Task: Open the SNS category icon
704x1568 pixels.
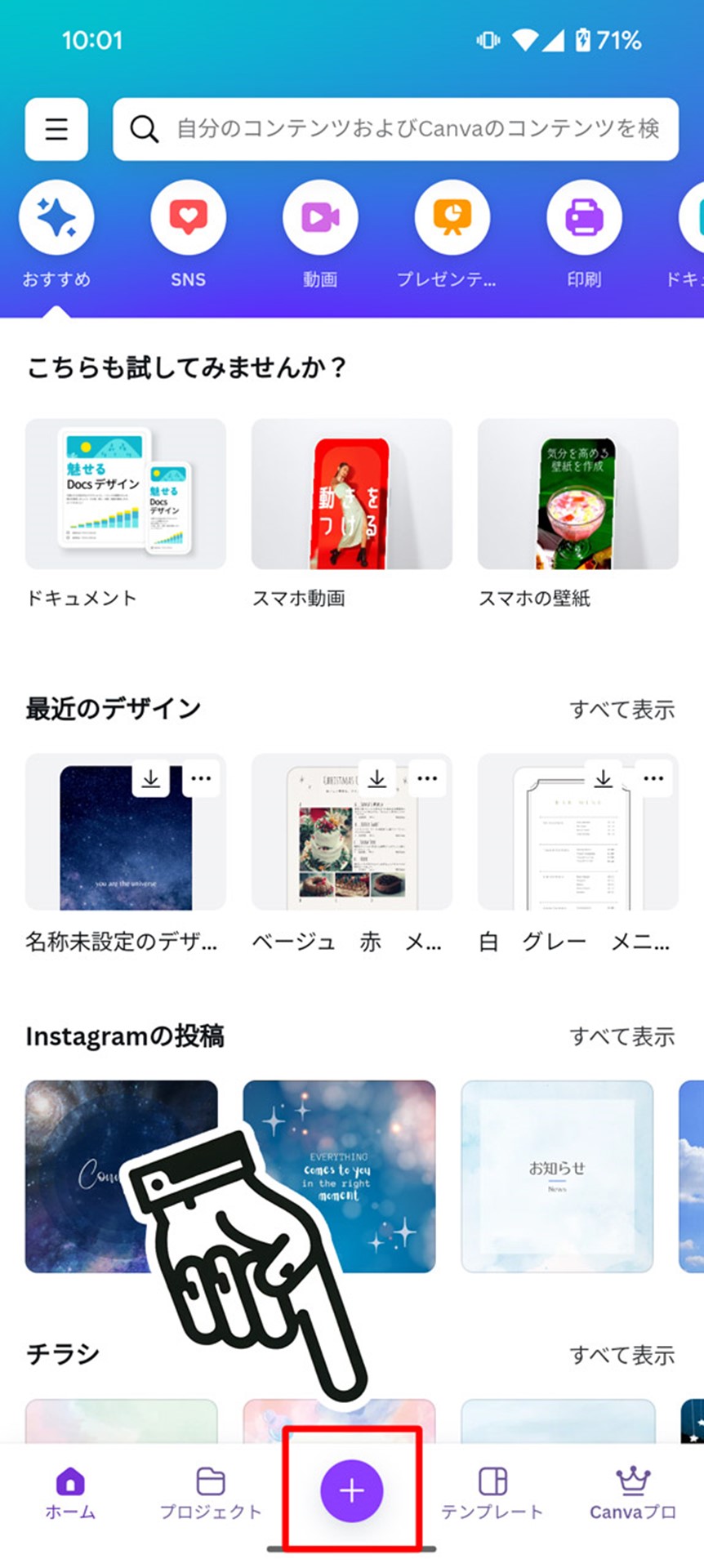Action: point(189,217)
